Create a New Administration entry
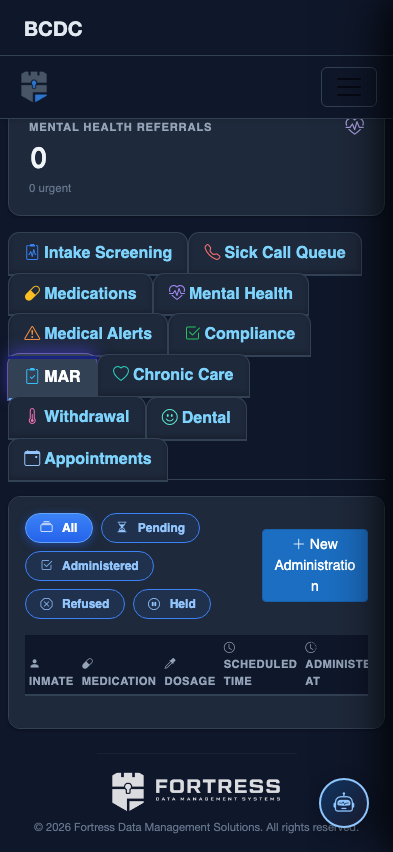 click(315, 566)
